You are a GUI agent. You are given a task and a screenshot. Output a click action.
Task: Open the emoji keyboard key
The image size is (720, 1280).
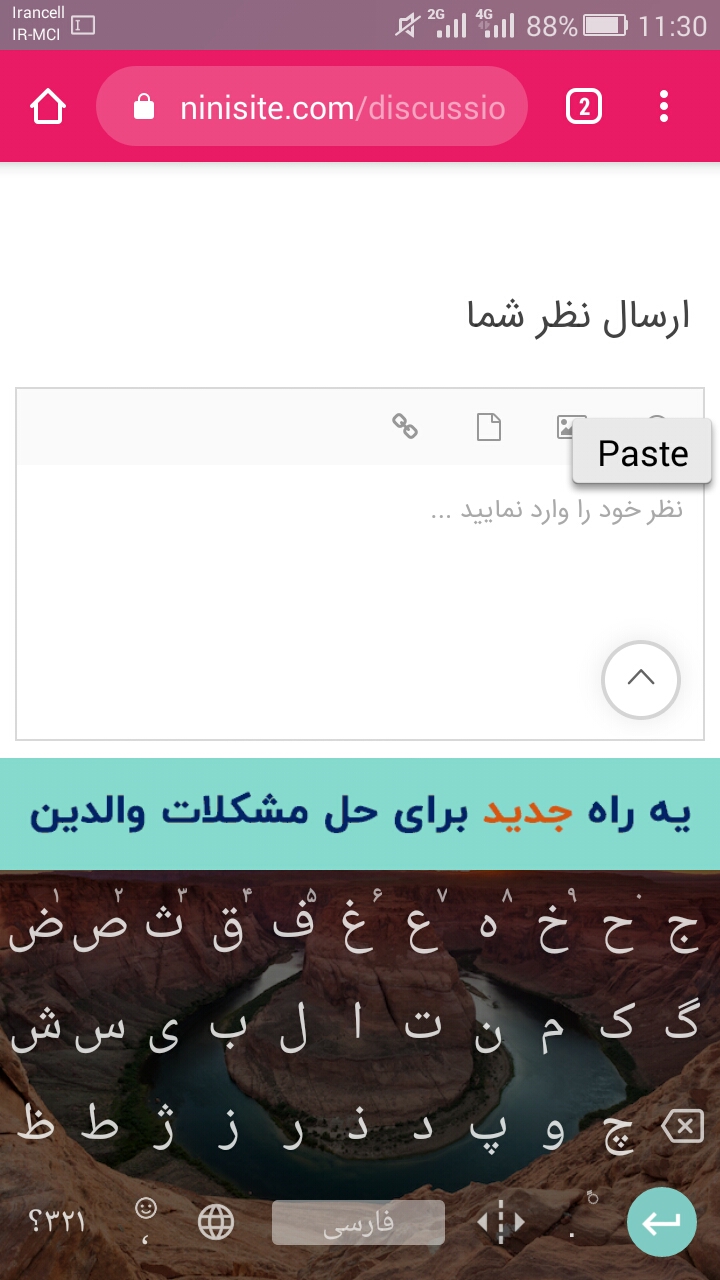[x=146, y=1218]
